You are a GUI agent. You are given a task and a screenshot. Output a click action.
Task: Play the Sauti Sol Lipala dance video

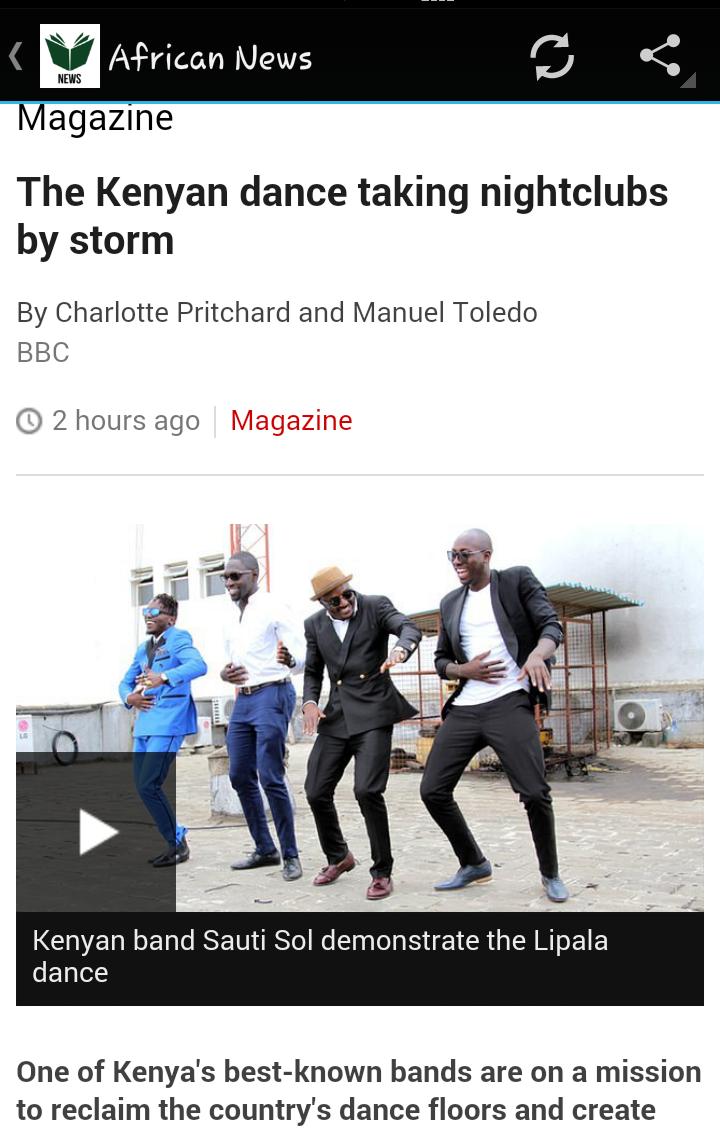97,832
